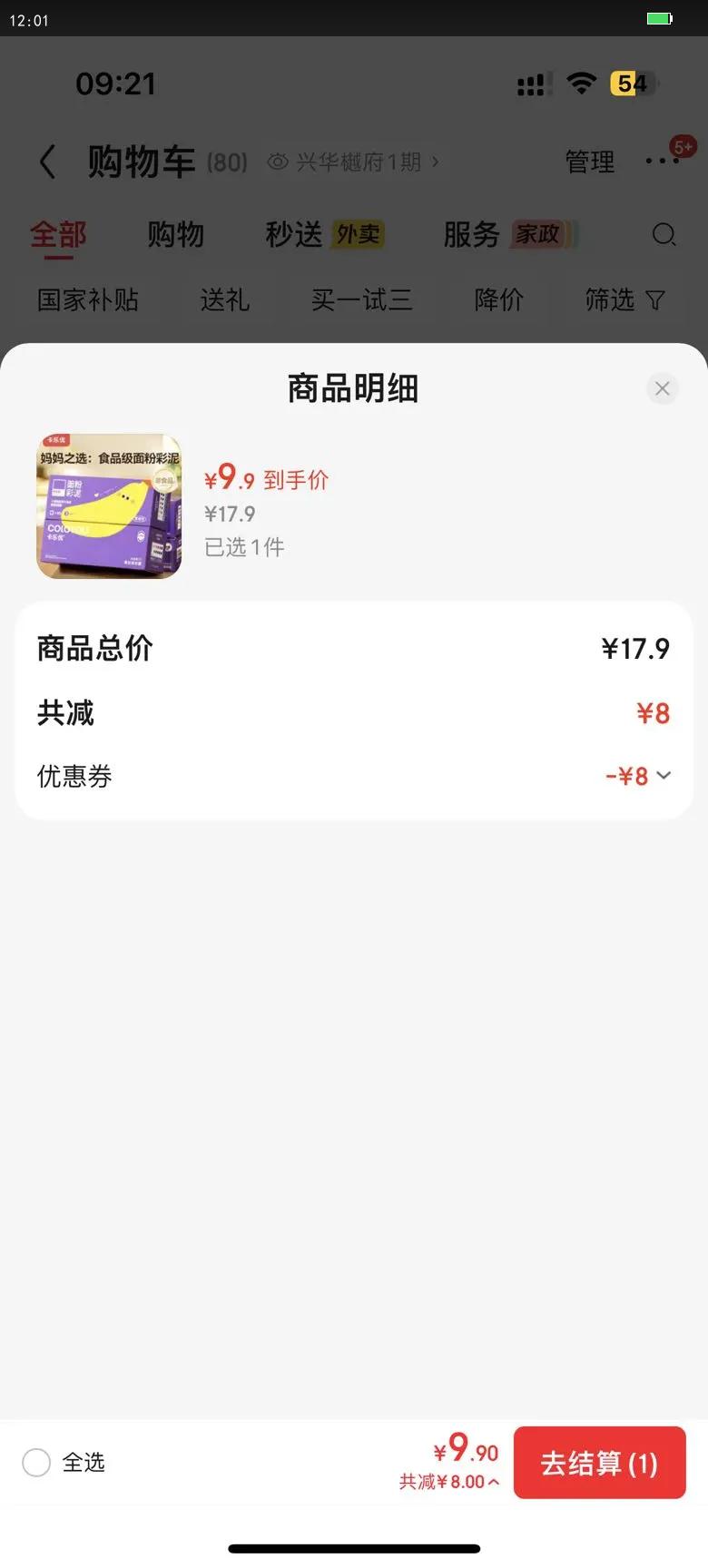Filter cart by 降价
708x1568 pixels.
pos(498,299)
